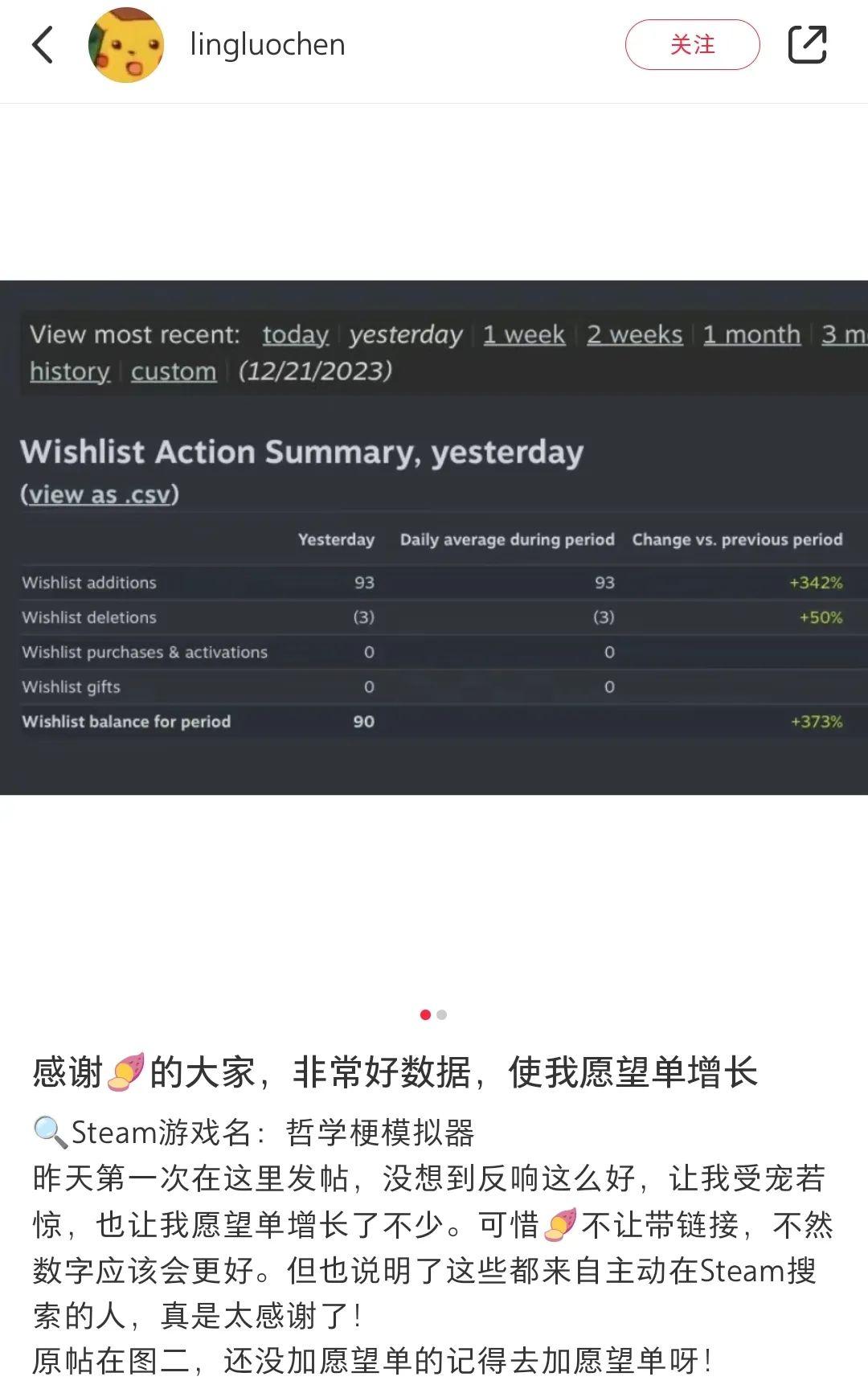Image resolution: width=868 pixels, height=1389 pixels.
Task: Share this post
Action: click(807, 45)
